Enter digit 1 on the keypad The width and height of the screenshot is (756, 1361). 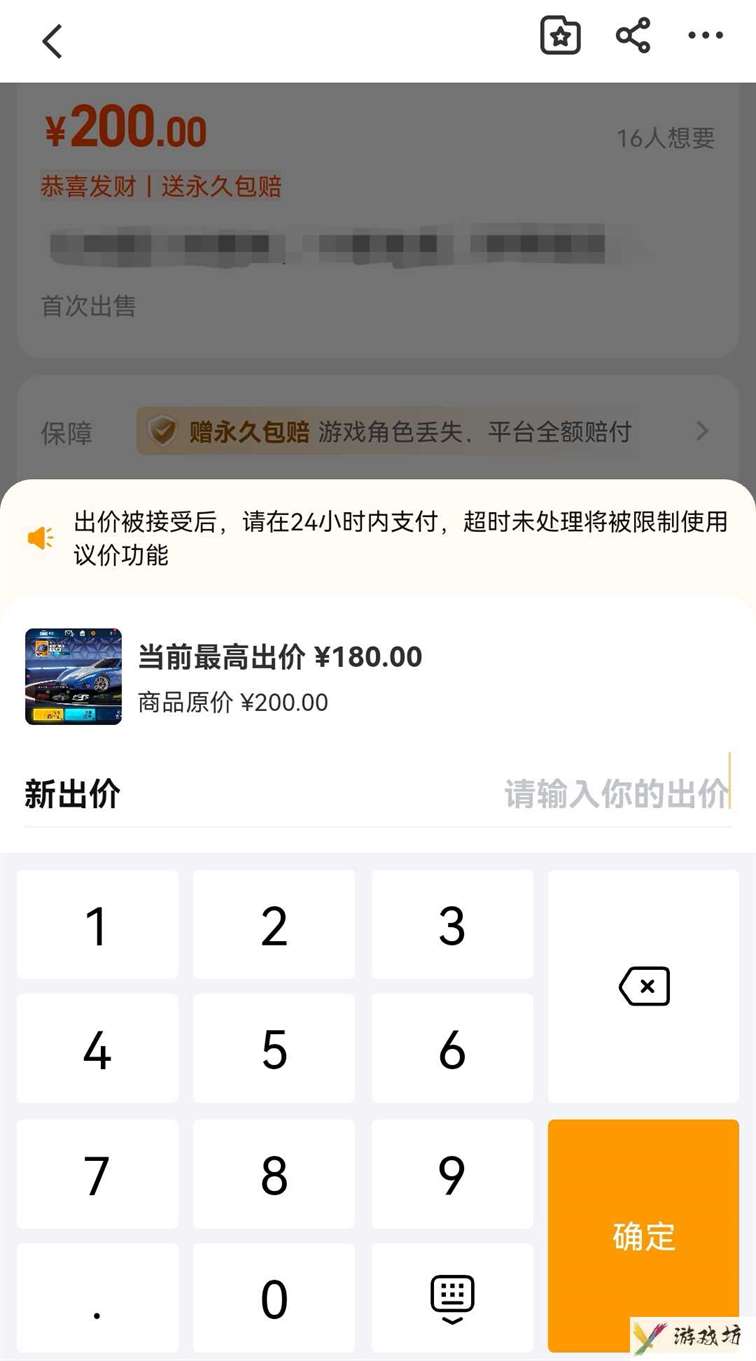(x=98, y=925)
